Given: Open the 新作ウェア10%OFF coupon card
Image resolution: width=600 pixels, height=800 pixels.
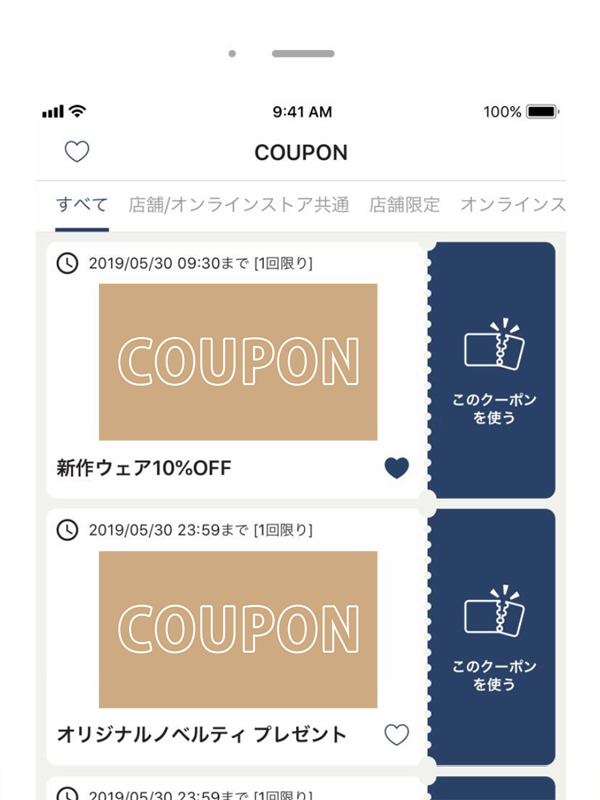Looking at the screenshot, I should pyautogui.click(x=238, y=362).
